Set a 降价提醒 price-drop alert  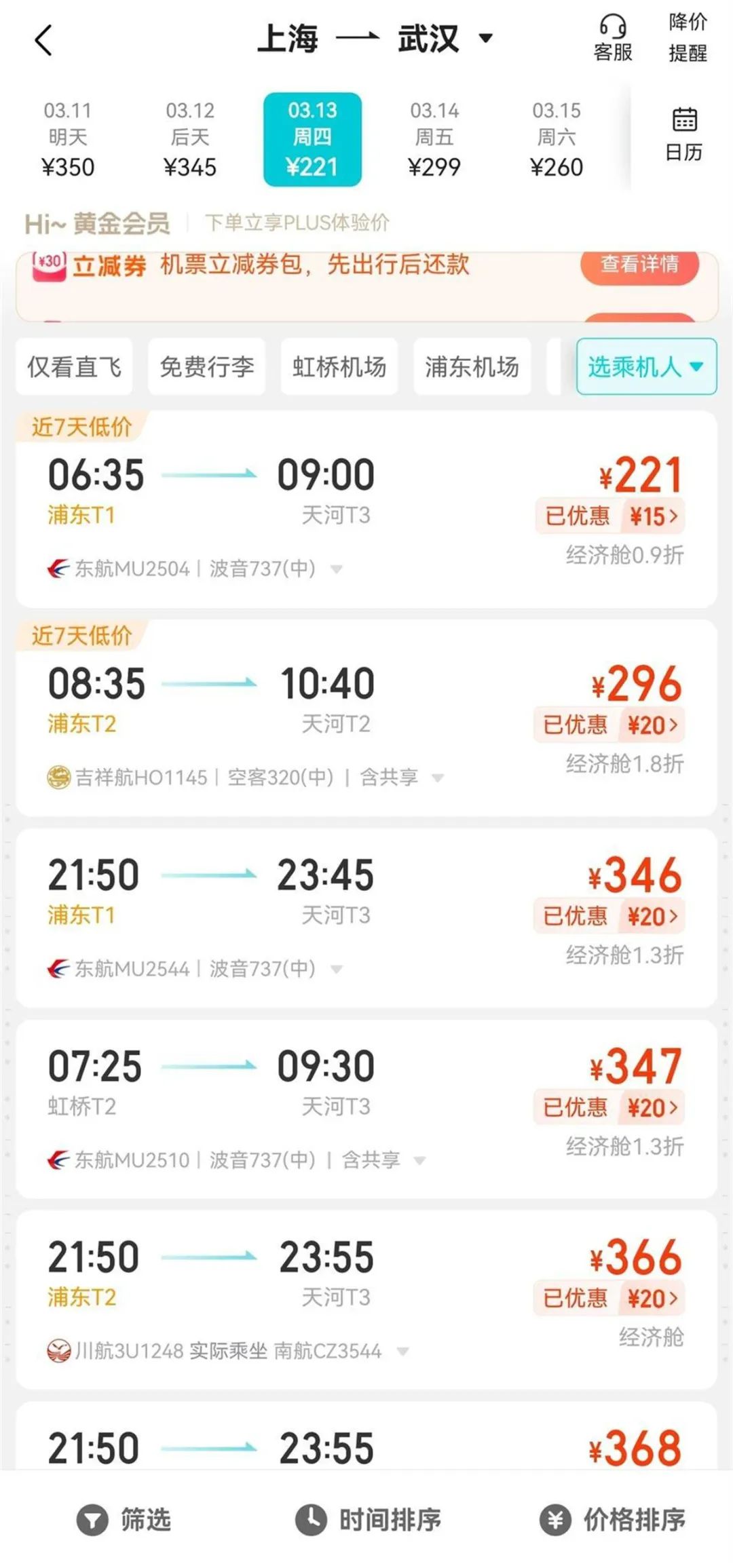pyautogui.click(x=687, y=38)
